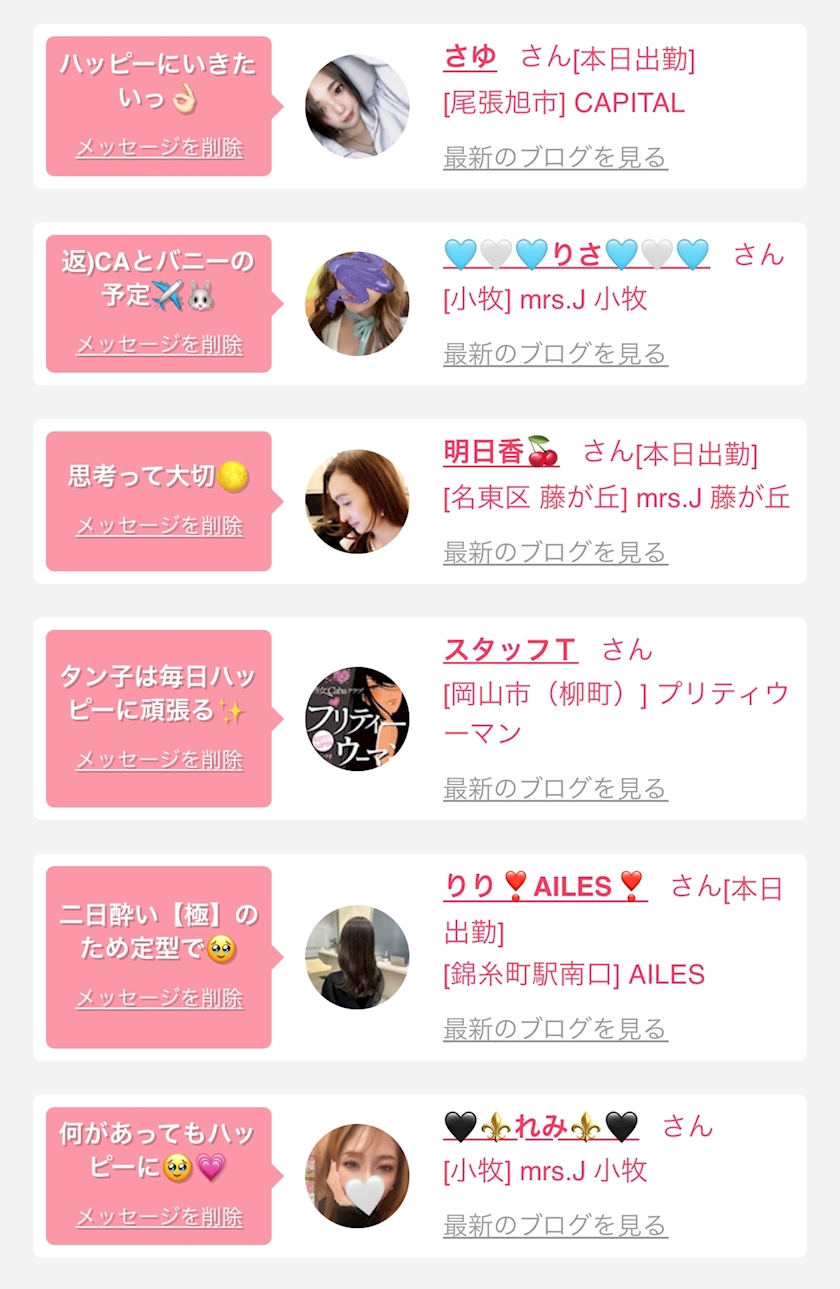The height and width of the screenshot is (1289, 840).
Task: Open りりAILES profile name link
Action: click(x=545, y=887)
